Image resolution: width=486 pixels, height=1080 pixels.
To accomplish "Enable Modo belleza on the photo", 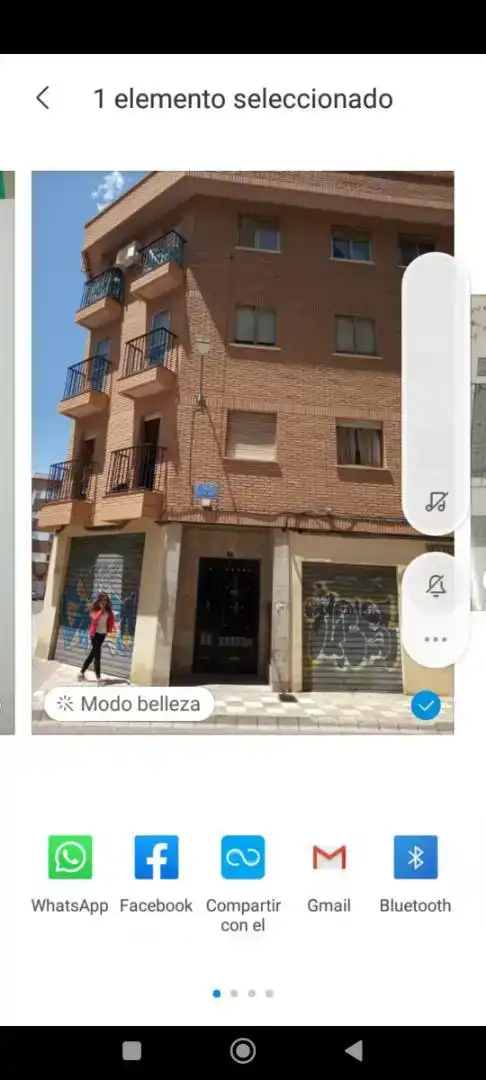I will click(129, 704).
